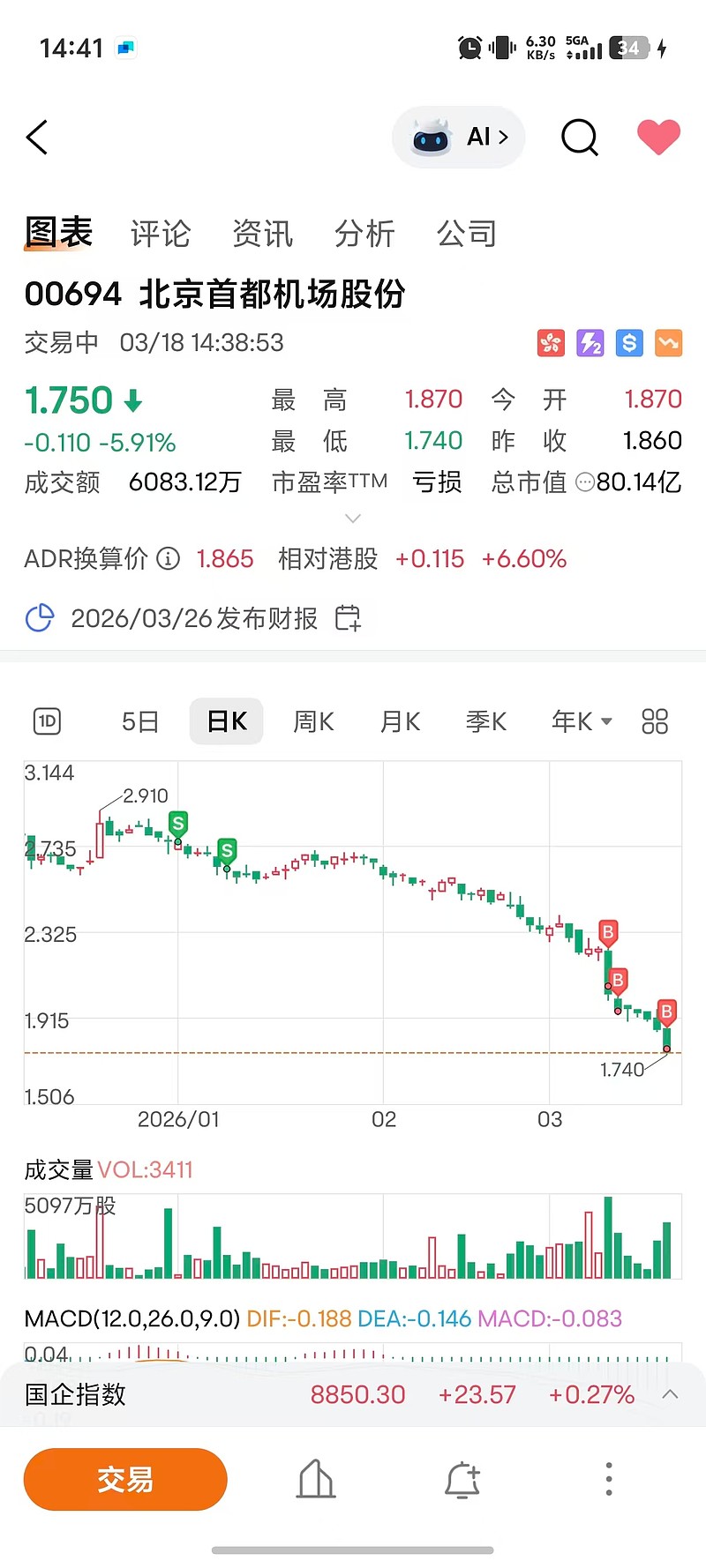Open the 分析 tab
The width and height of the screenshot is (706, 1568).
(364, 234)
